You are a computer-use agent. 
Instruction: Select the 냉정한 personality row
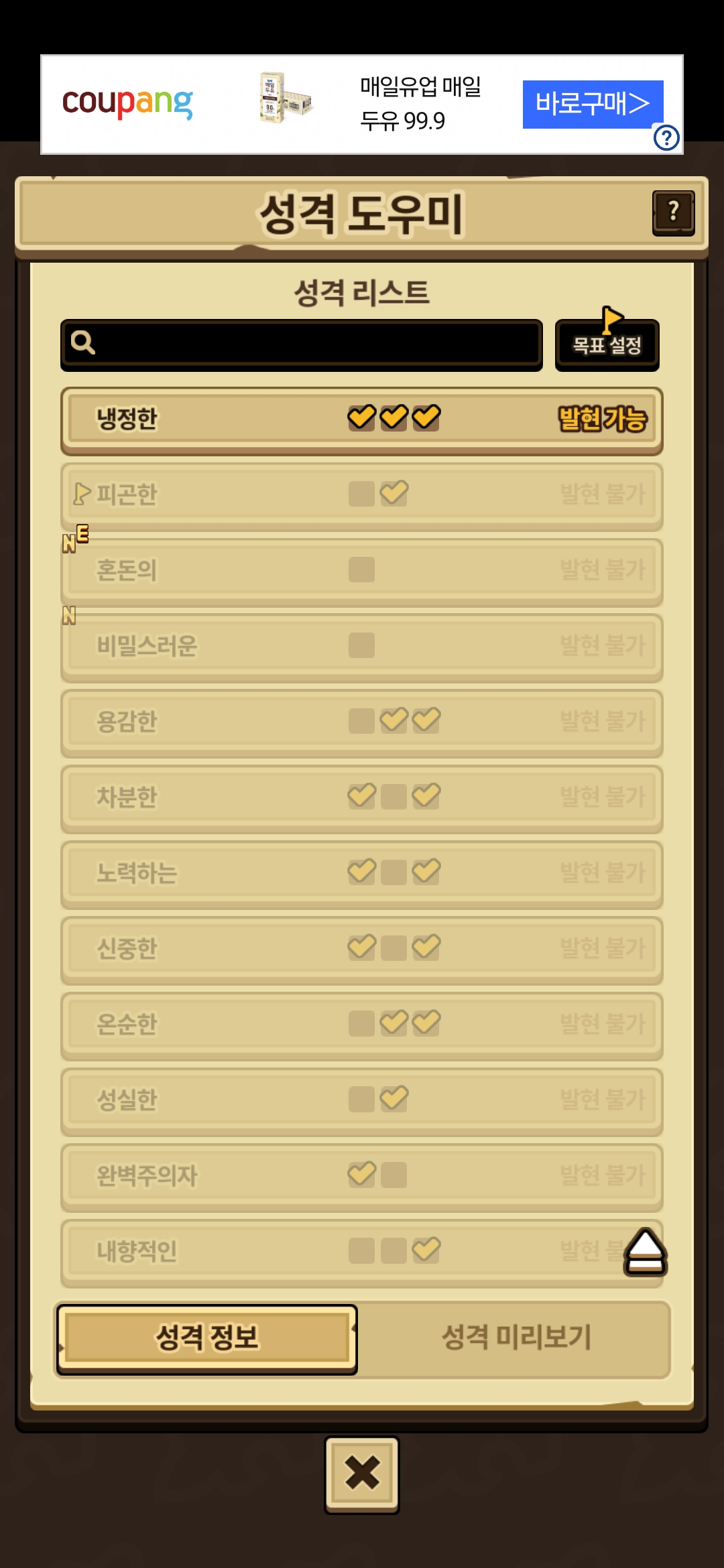click(x=362, y=420)
